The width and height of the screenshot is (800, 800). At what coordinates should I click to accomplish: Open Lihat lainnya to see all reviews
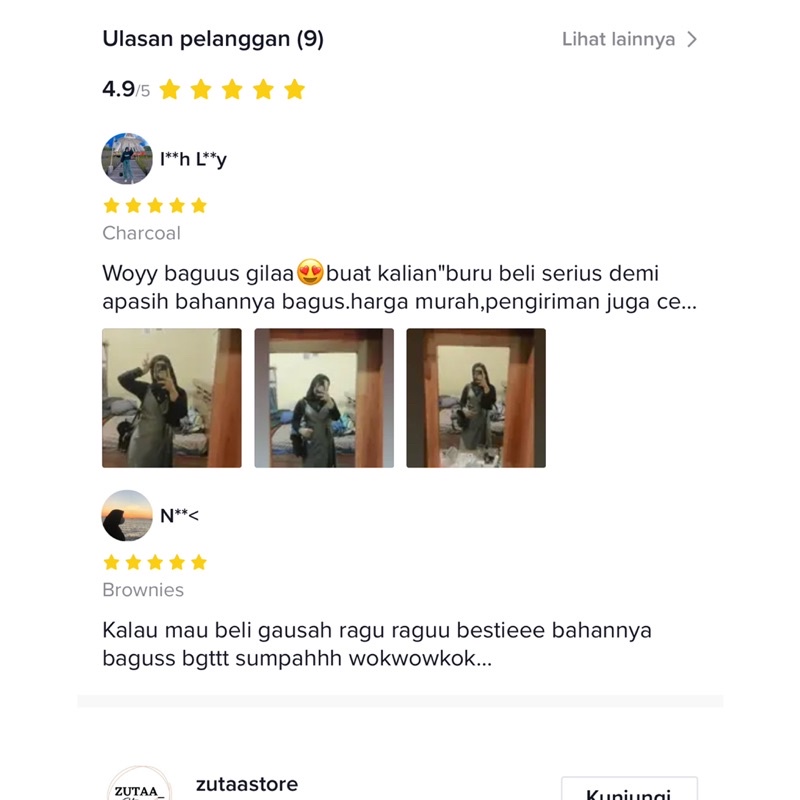629,40
